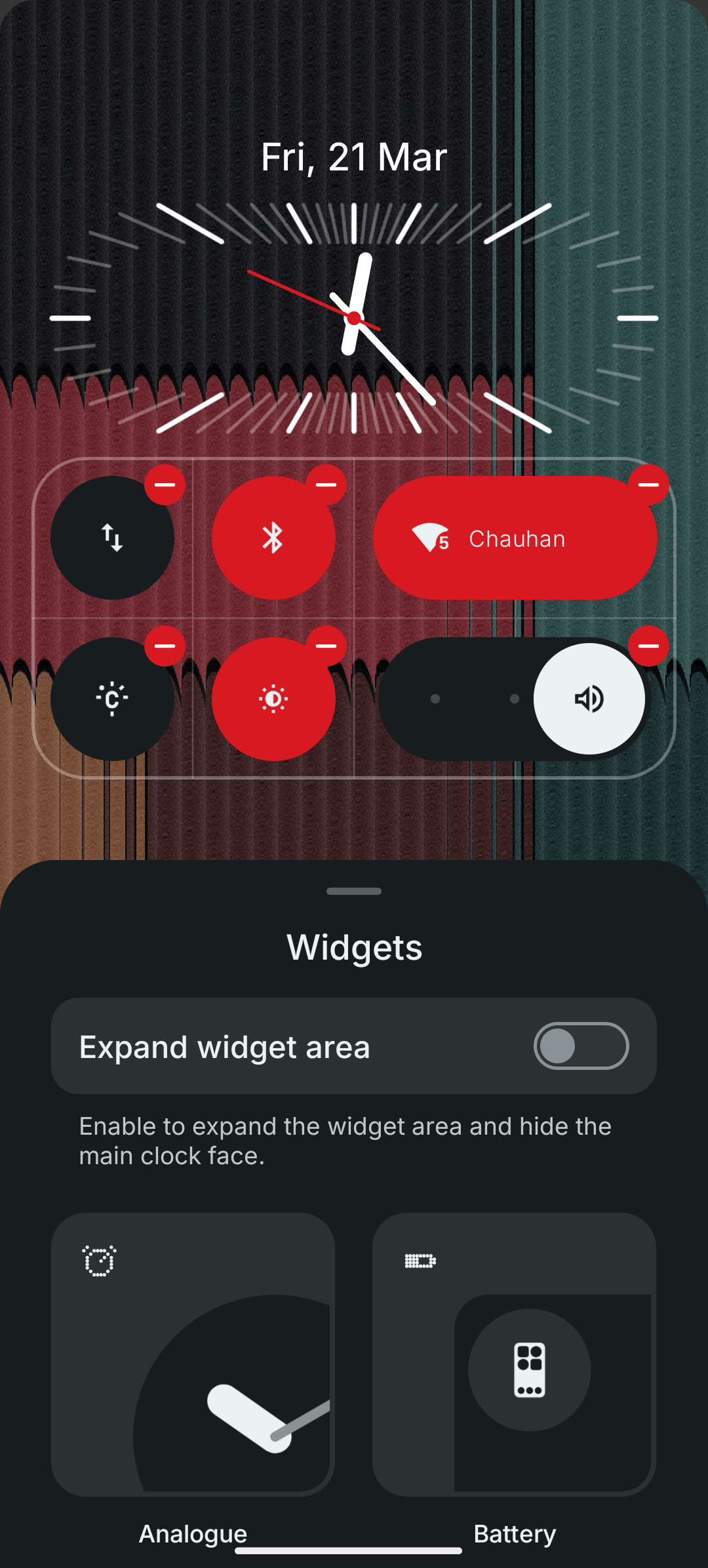708x1568 pixels.
Task: Tap the red brightness widget
Action: (x=273, y=699)
